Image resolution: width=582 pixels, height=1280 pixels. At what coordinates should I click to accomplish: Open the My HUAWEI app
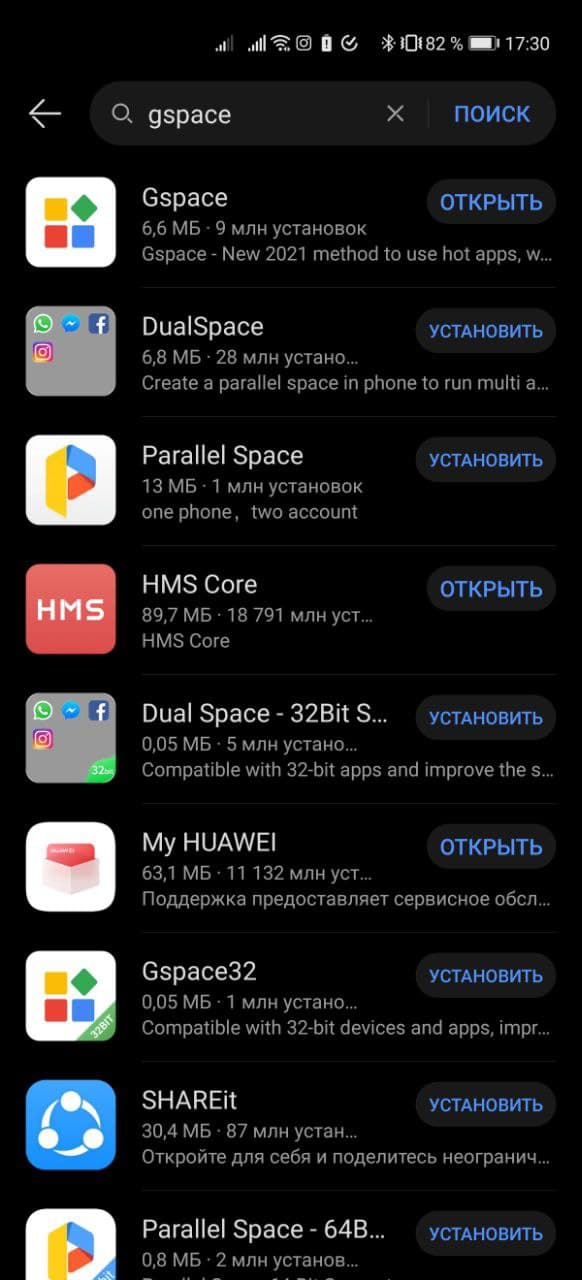click(x=491, y=847)
